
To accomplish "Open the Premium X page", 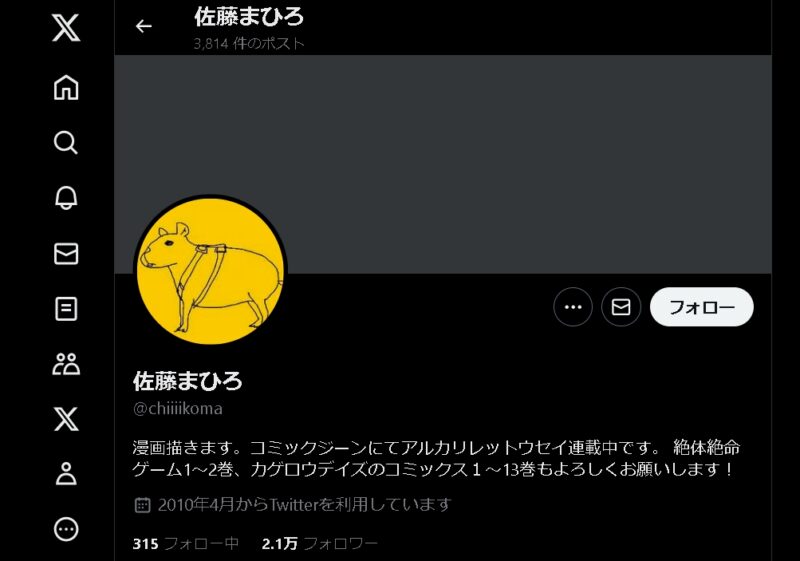I will [x=66, y=419].
